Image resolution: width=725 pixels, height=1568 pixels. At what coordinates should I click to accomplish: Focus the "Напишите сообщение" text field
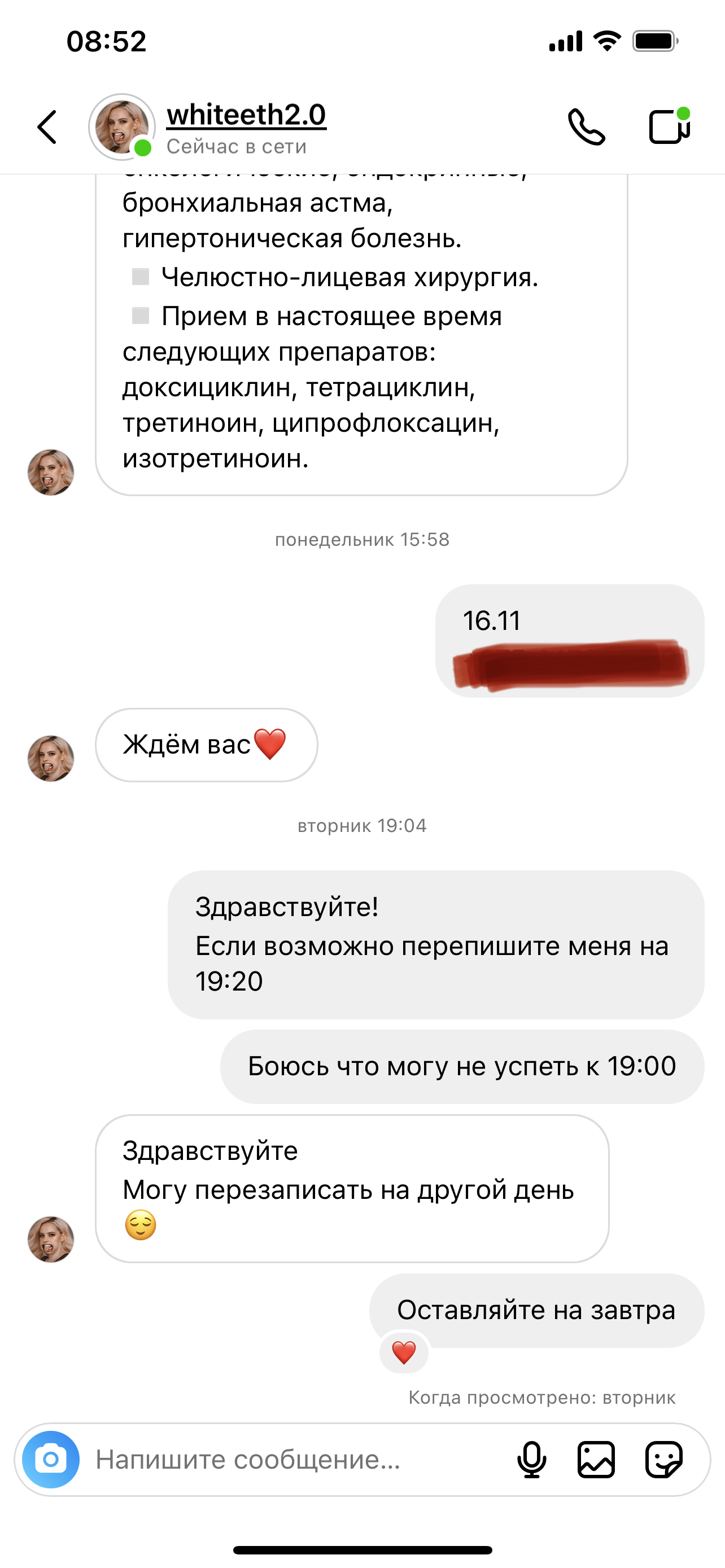(292, 1459)
